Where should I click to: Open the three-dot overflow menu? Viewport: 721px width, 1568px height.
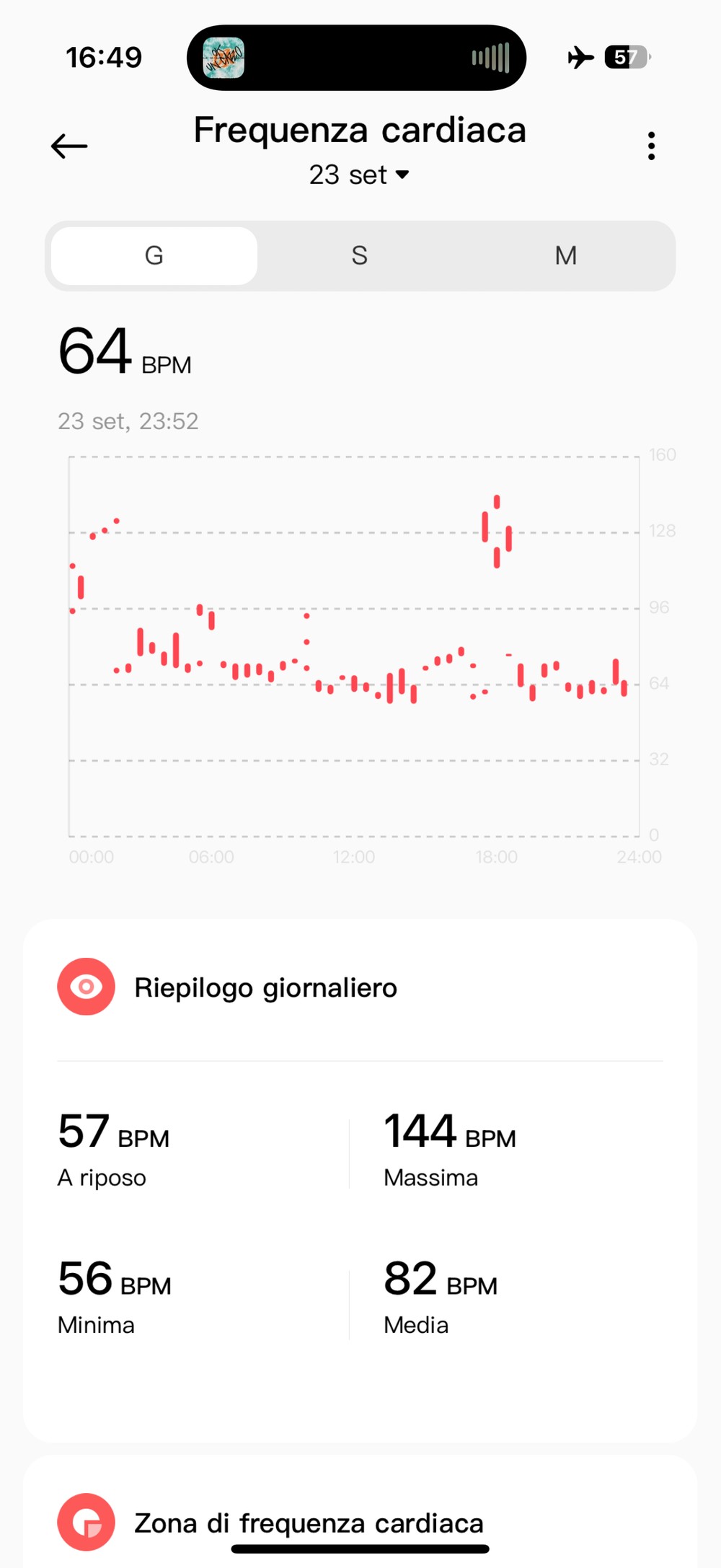(651, 146)
